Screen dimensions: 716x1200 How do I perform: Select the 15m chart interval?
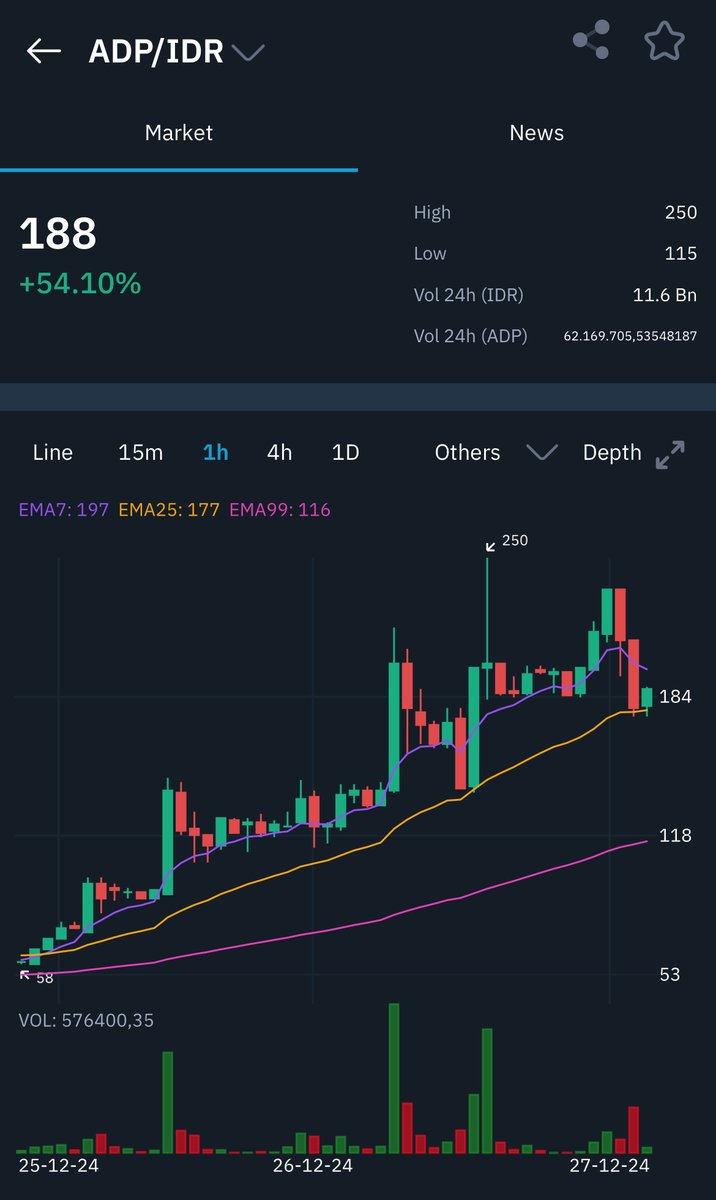click(140, 452)
